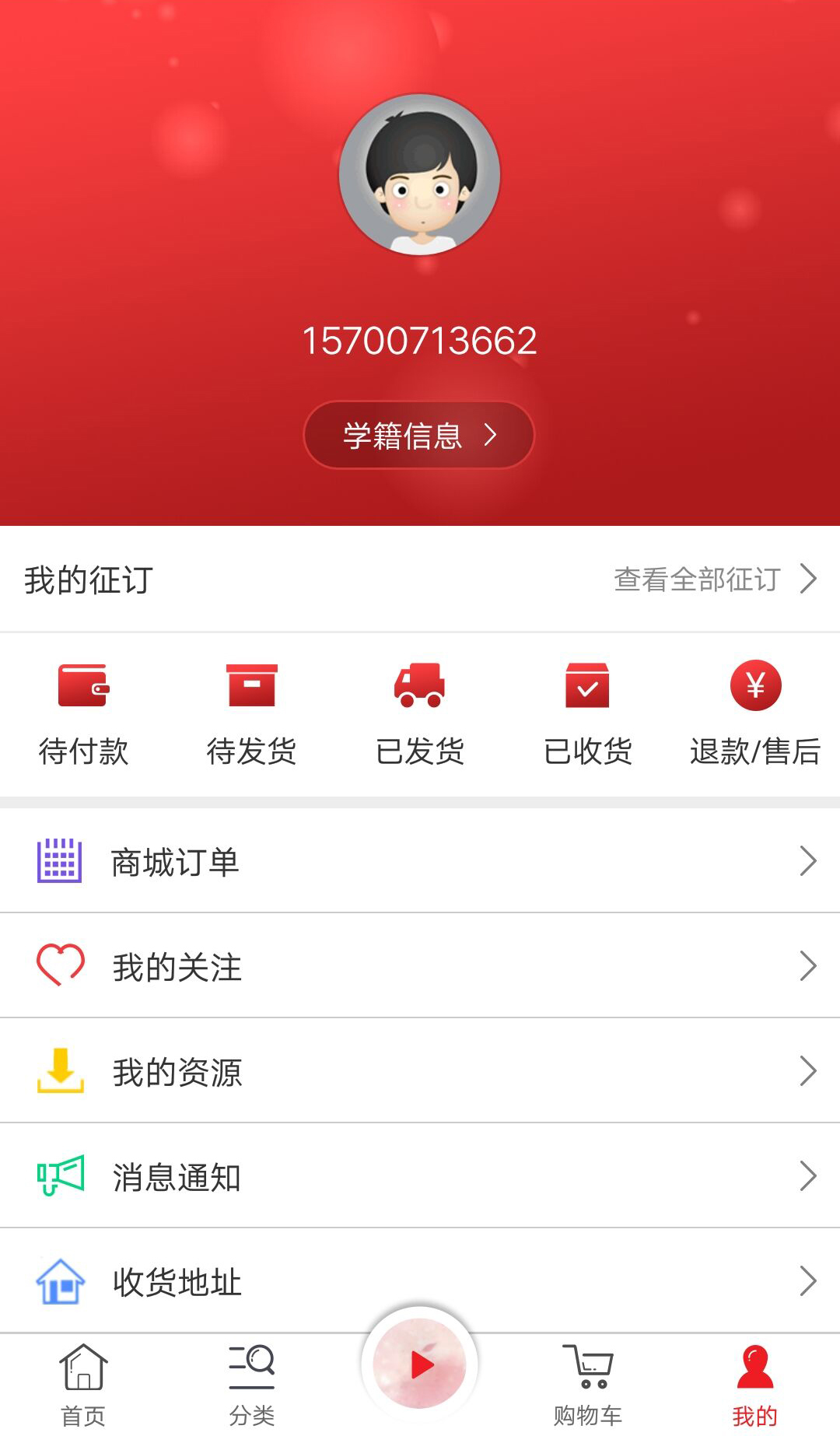View all orders via 查看全部征订
Image resolution: width=840 pixels, height=1436 pixels.
click(714, 580)
